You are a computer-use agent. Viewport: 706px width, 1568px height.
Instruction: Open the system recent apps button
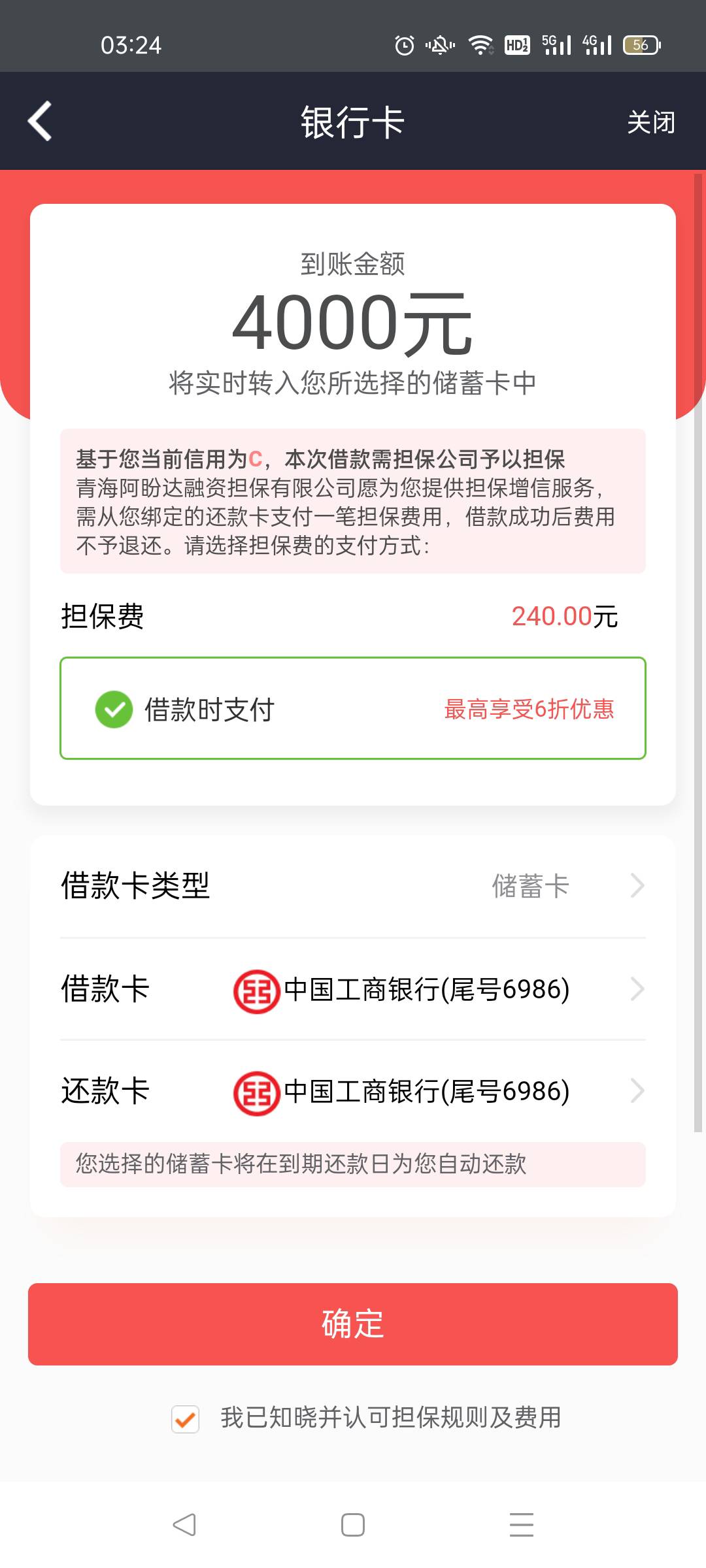[521, 1525]
